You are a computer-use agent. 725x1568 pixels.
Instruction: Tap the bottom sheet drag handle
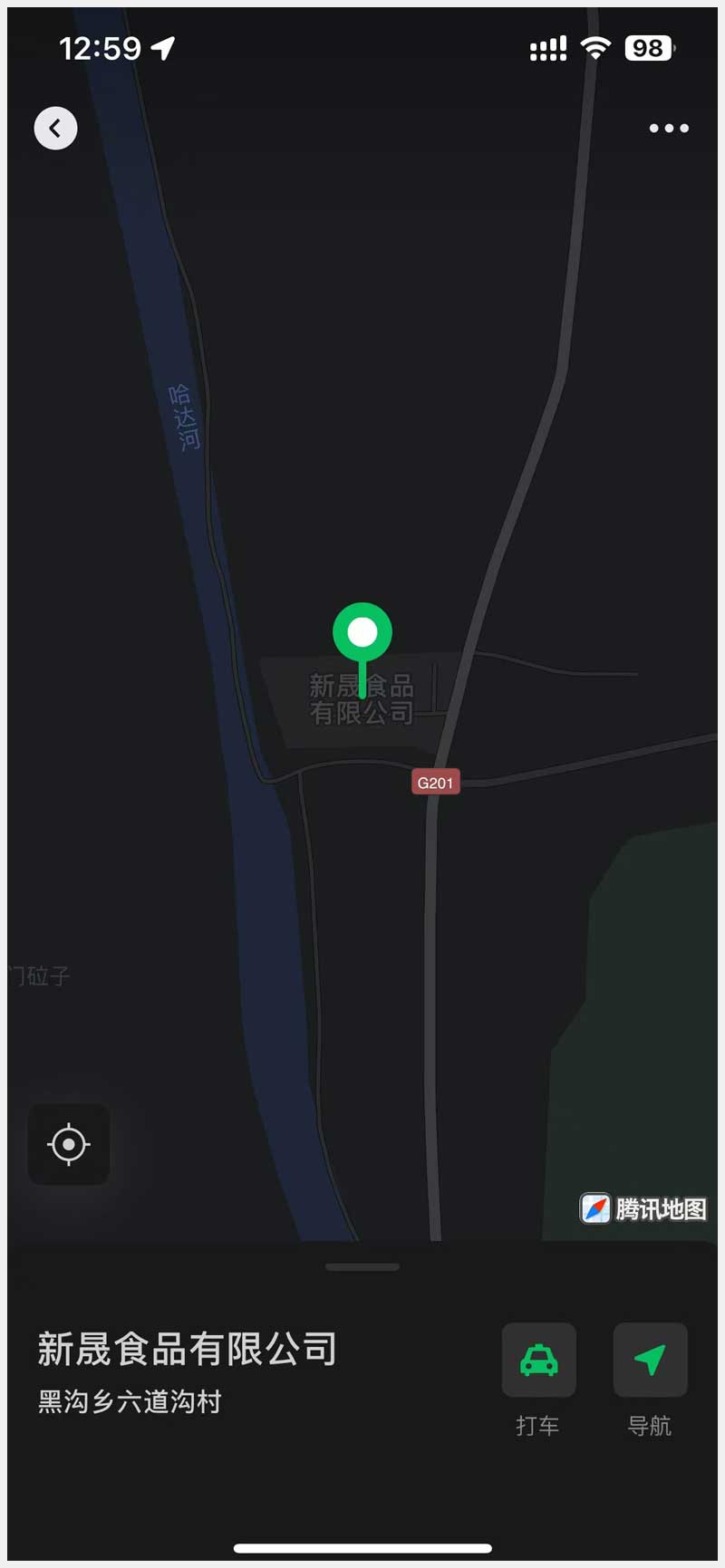362,1266
